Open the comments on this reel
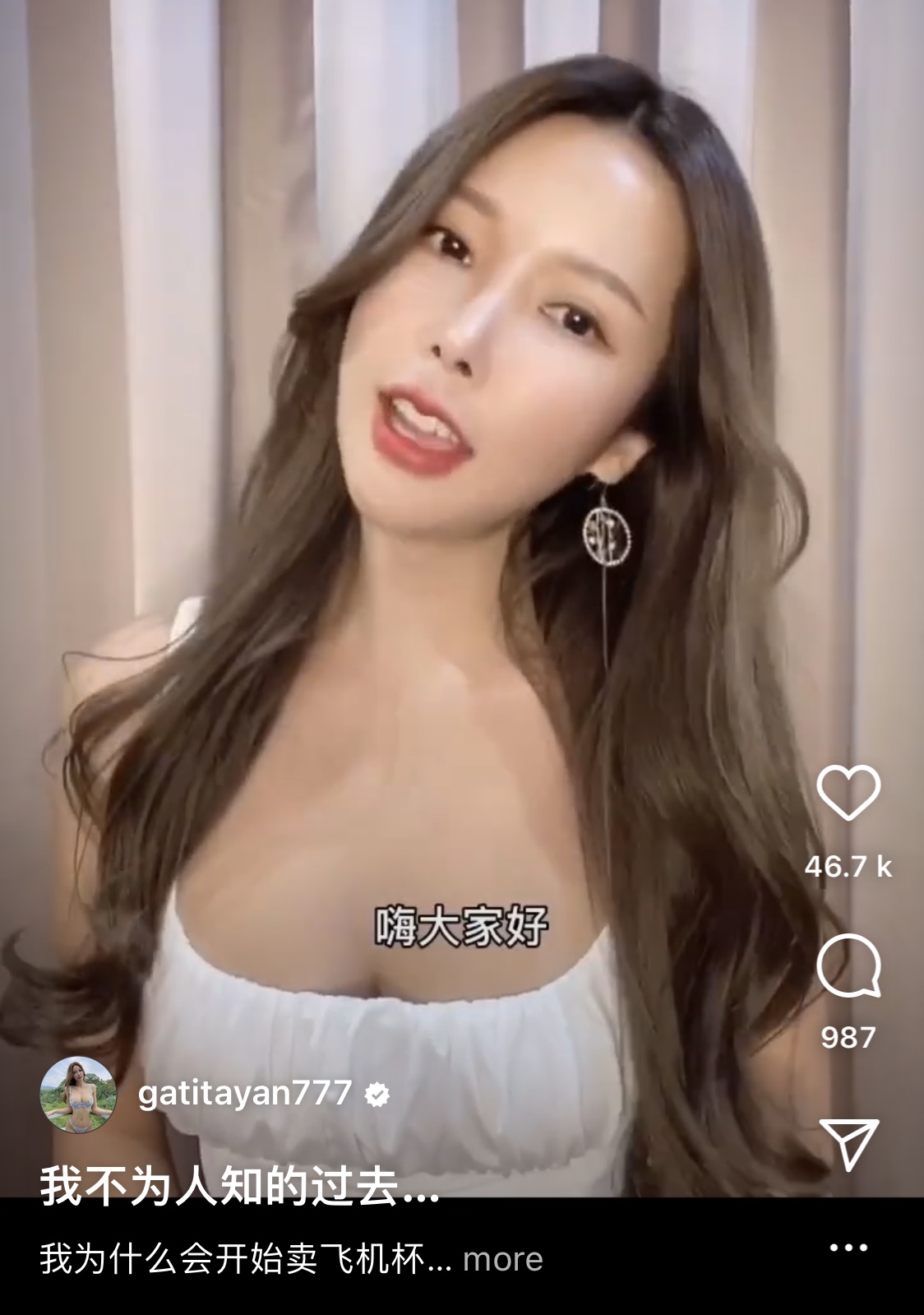 click(848, 966)
